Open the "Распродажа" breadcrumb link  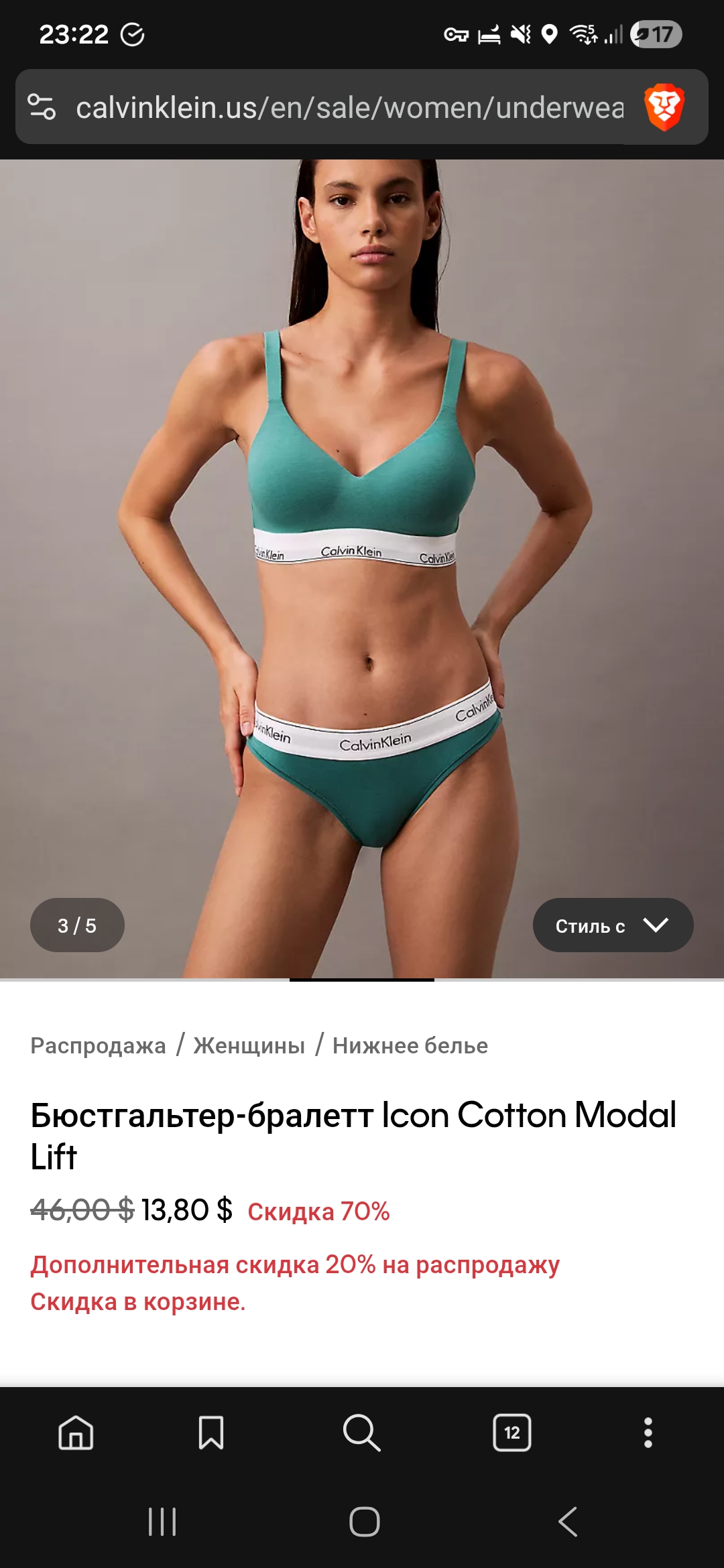pos(98,1045)
